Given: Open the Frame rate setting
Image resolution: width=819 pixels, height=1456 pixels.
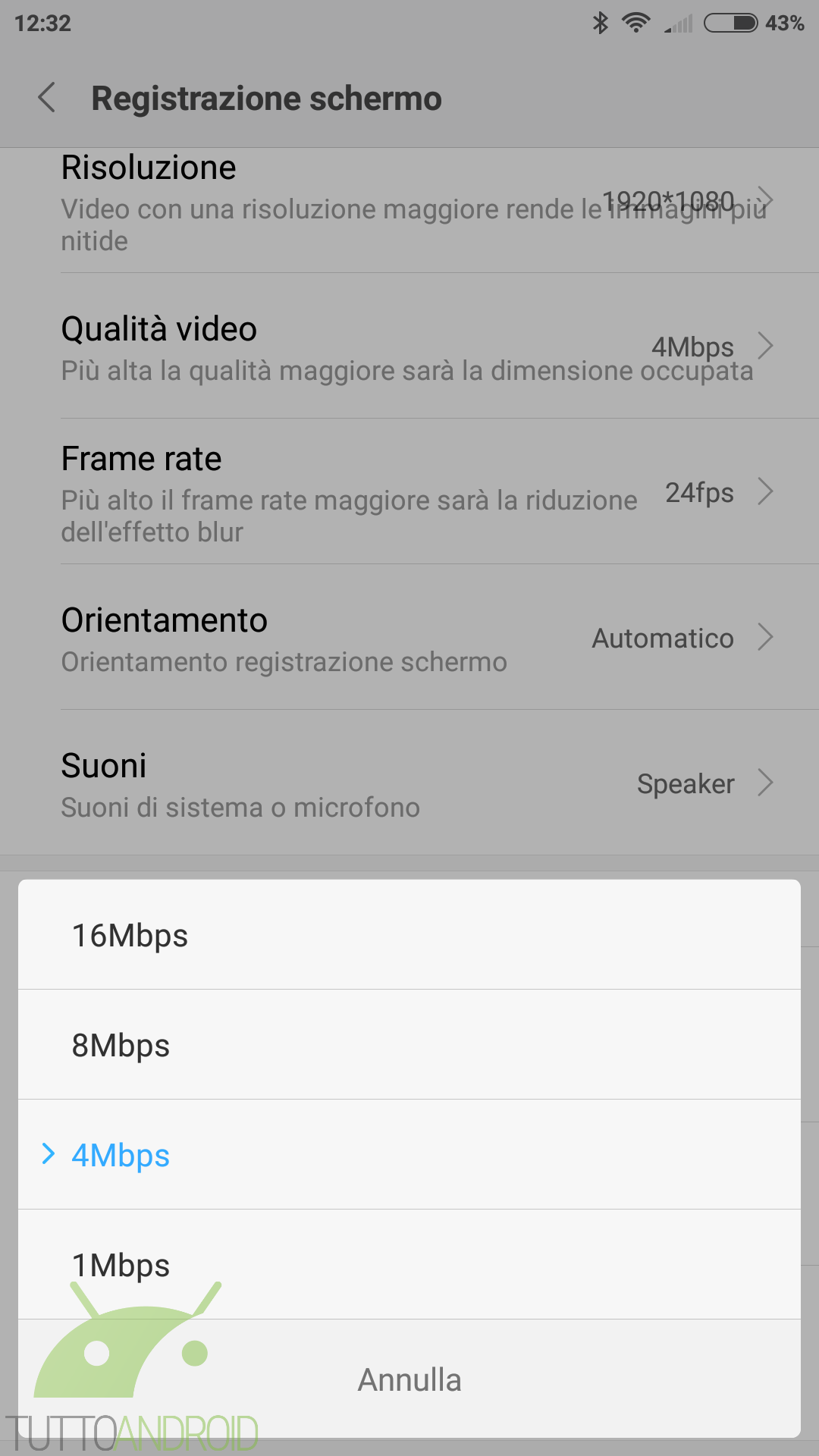Looking at the screenshot, I should pos(409,491).
